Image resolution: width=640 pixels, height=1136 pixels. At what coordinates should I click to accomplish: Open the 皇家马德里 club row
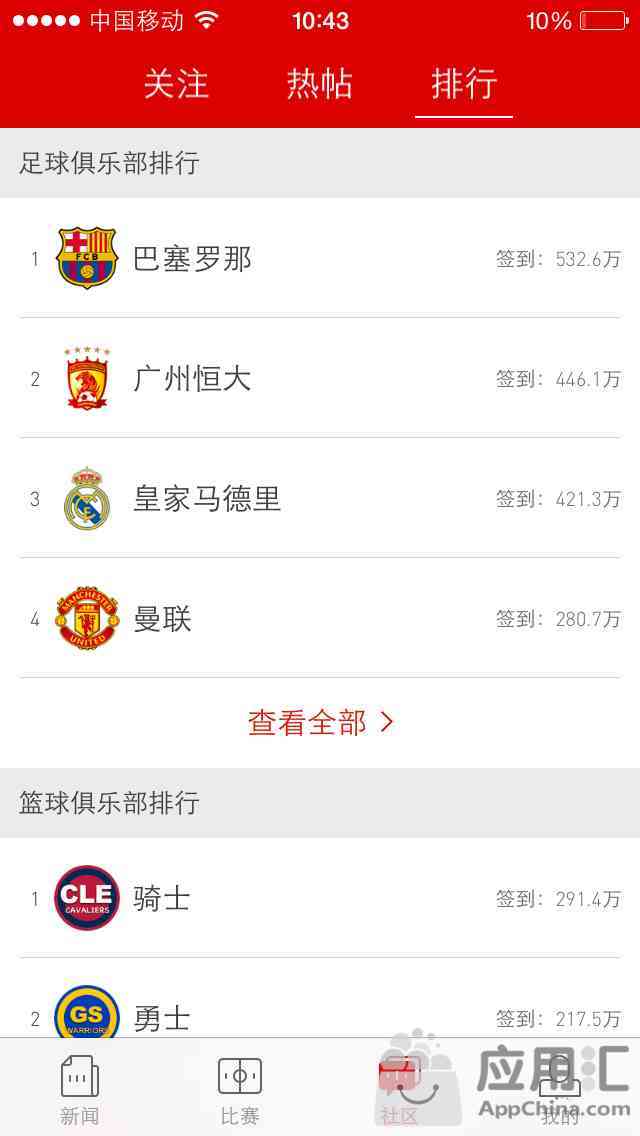320,498
